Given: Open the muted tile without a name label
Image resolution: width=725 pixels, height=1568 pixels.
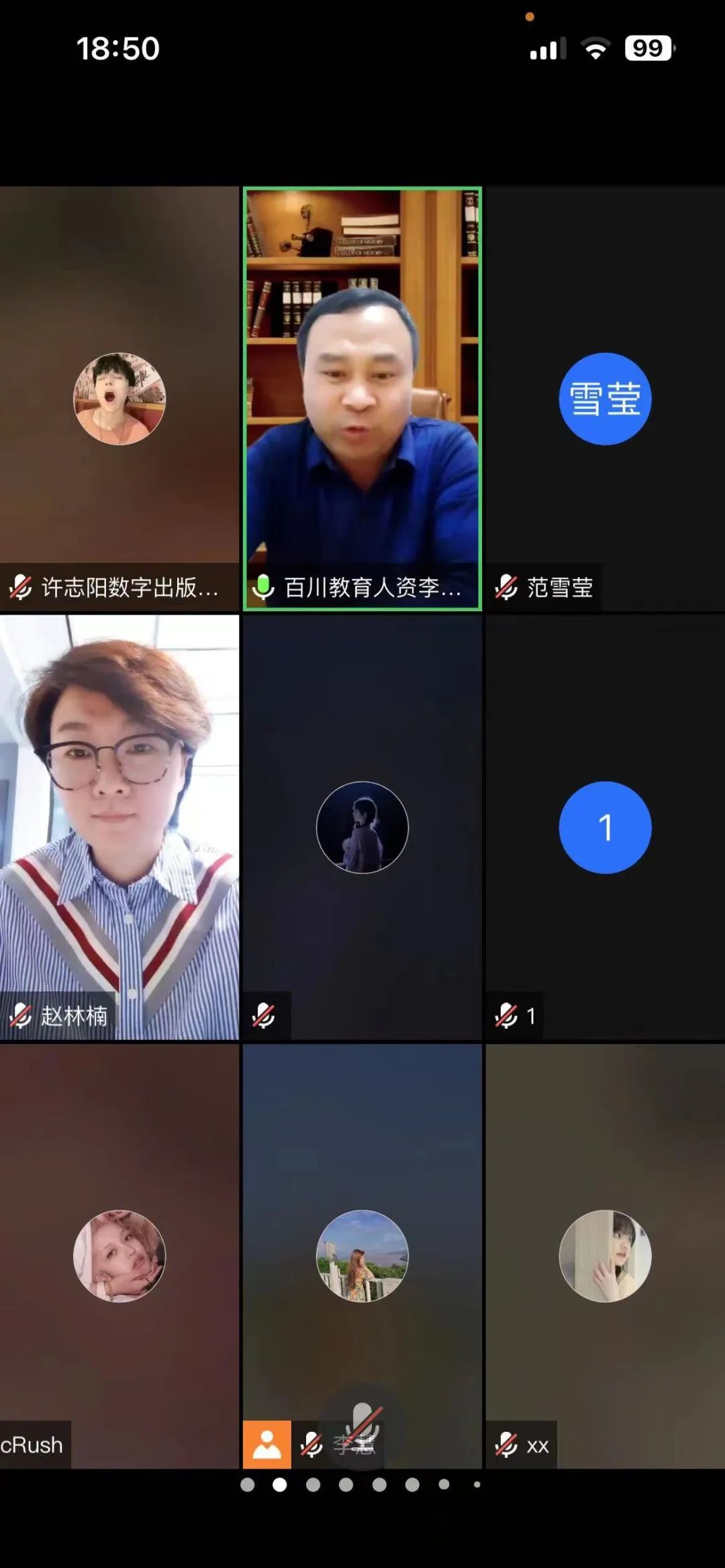Looking at the screenshot, I should 362,827.
